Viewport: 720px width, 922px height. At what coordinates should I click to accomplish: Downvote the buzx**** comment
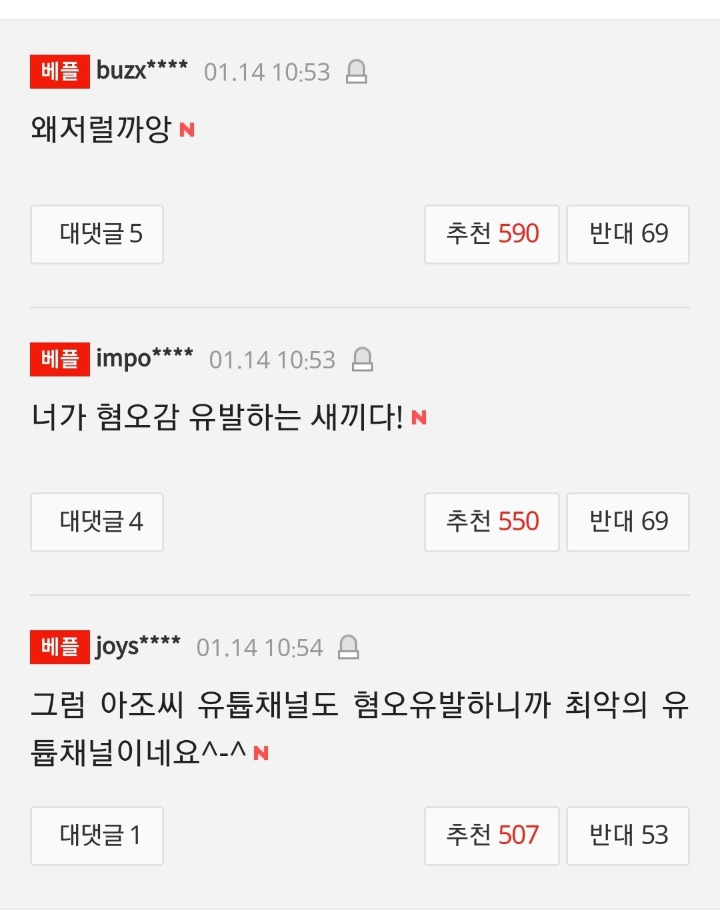click(x=628, y=234)
